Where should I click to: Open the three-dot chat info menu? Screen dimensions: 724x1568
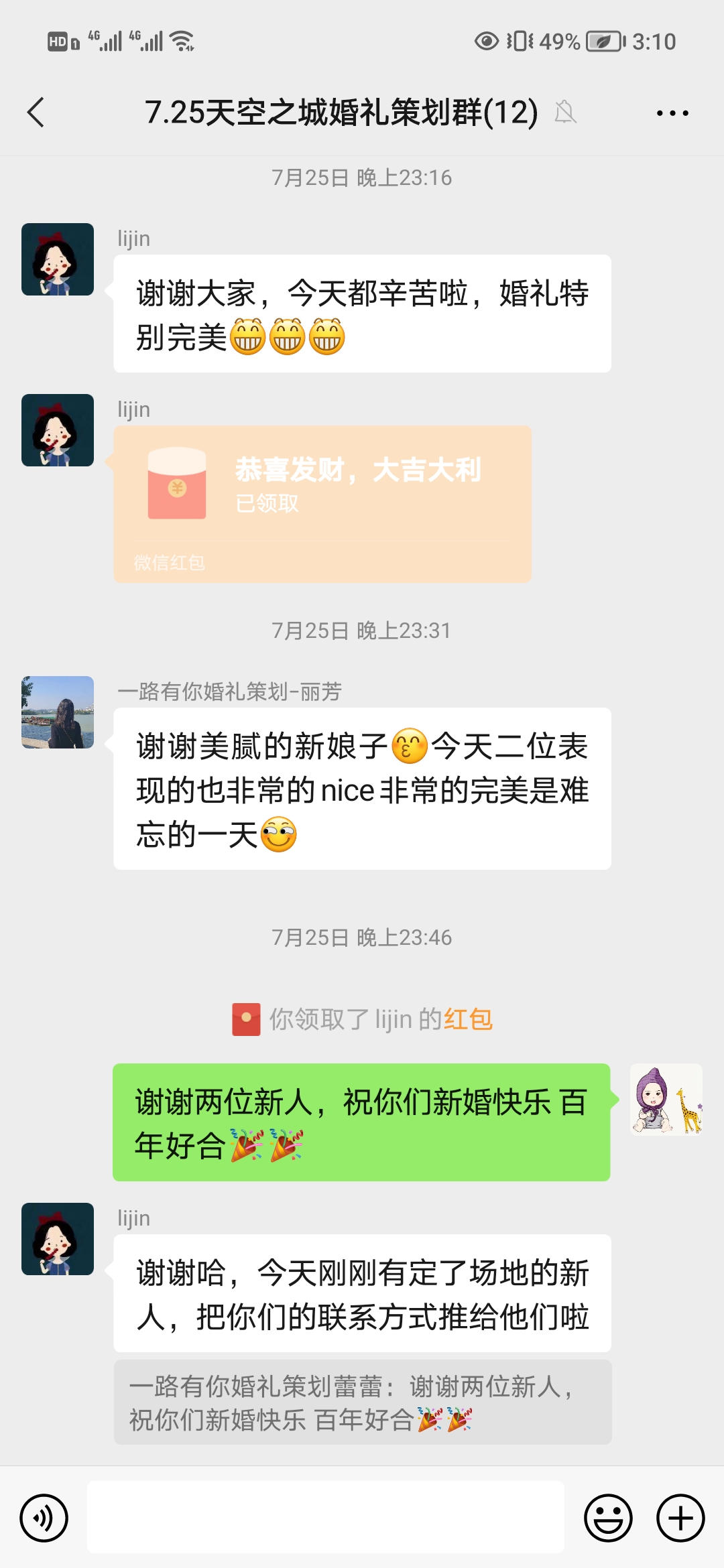click(x=672, y=113)
